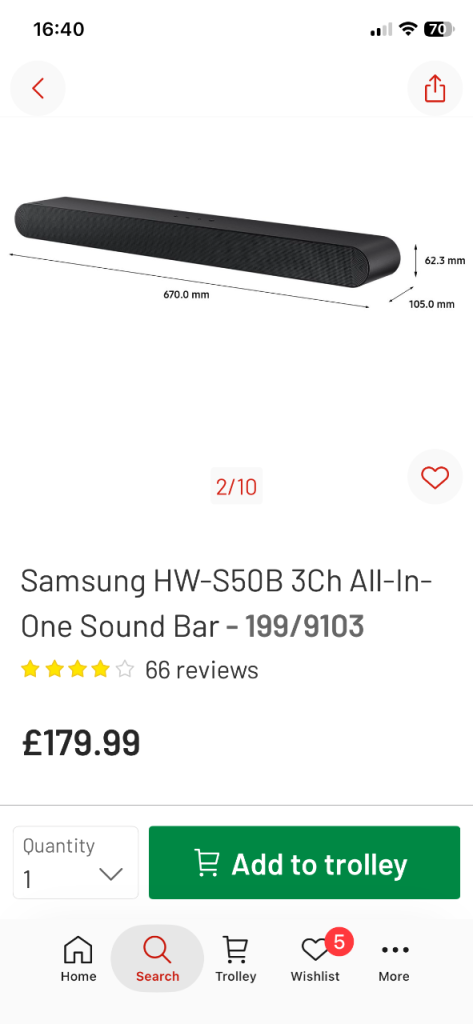This screenshot has height=1024, width=473.
Task: Add sound bar to wishlist via heart
Action: tap(434, 477)
